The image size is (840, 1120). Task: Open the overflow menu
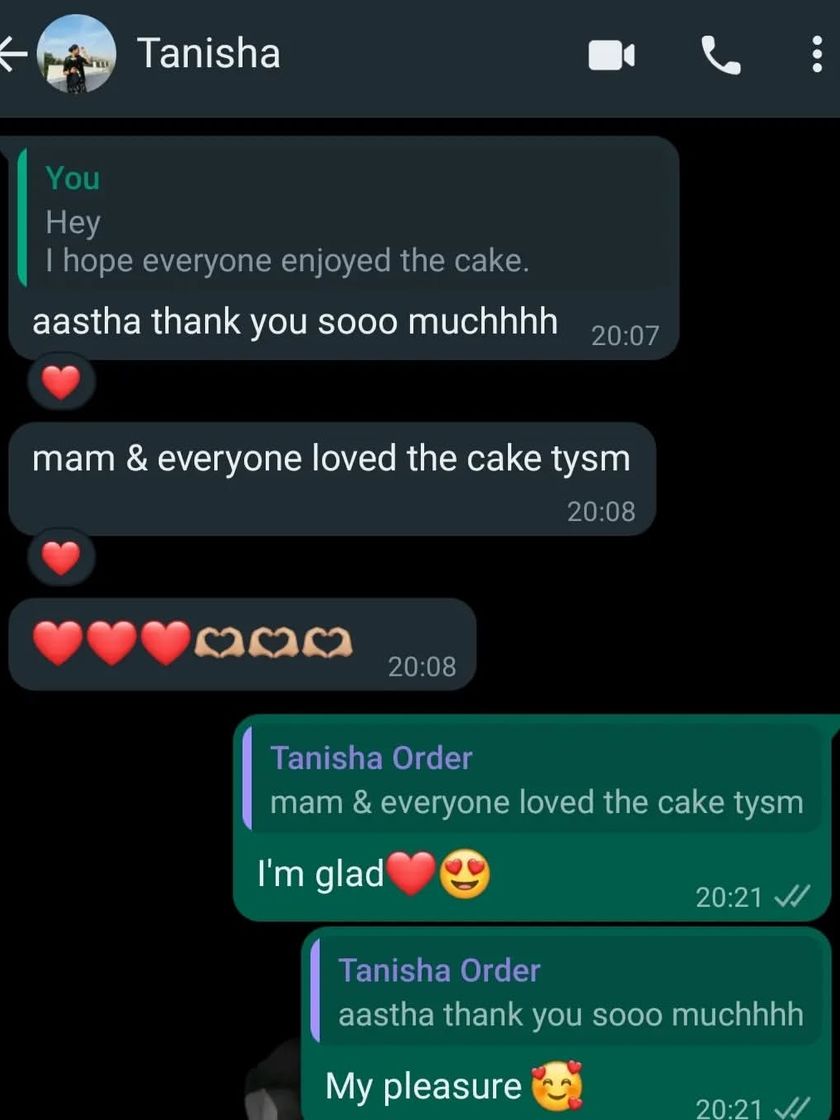point(816,56)
